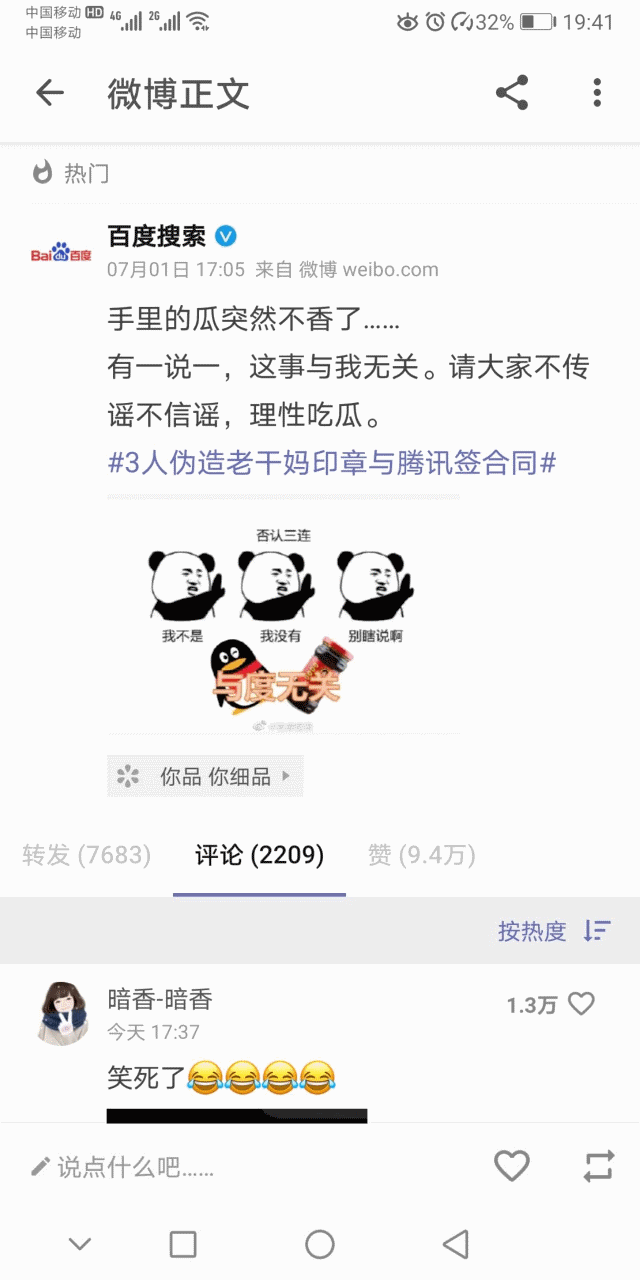Switch to 转发 (7683) tab
The height and width of the screenshot is (1280, 640).
(x=86, y=855)
